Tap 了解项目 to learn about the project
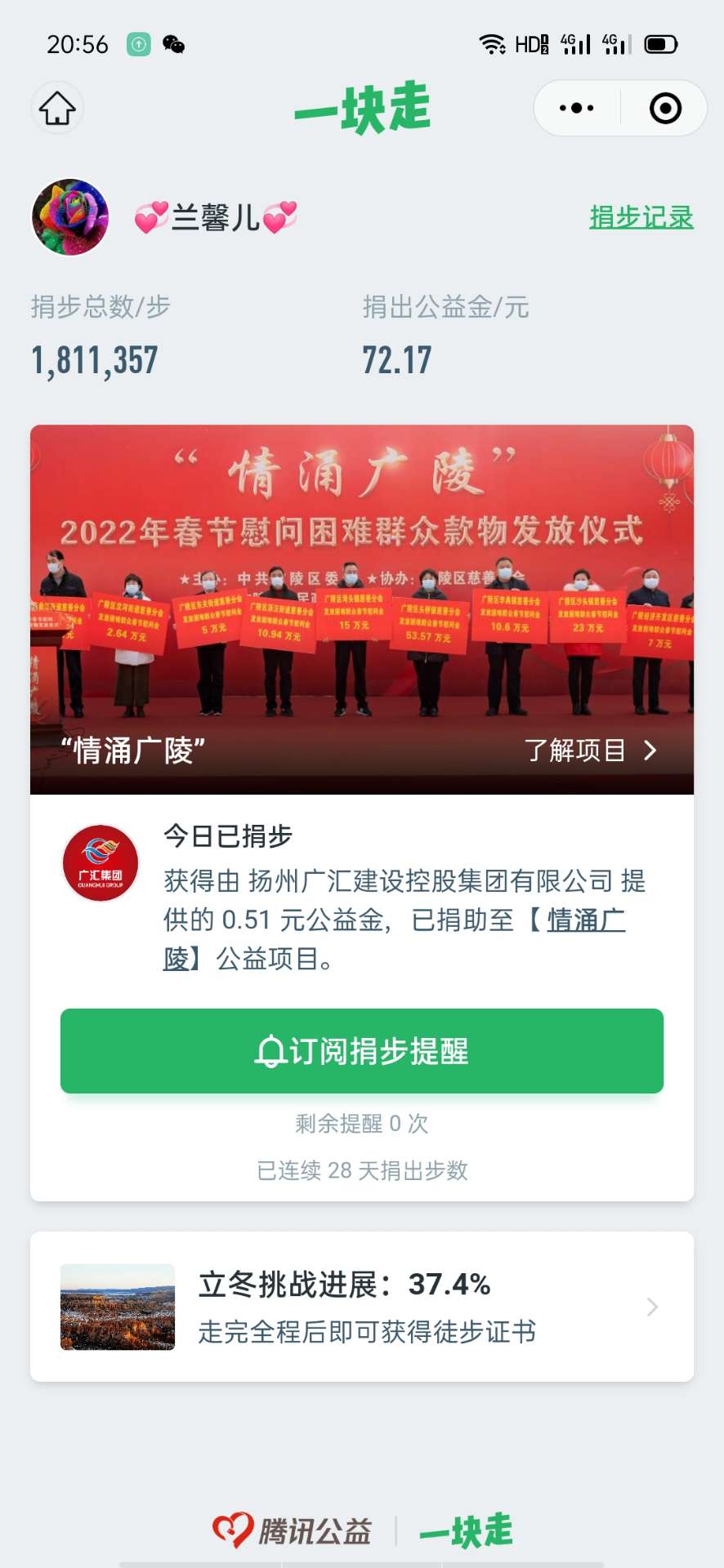724x1568 pixels. coord(590,750)
